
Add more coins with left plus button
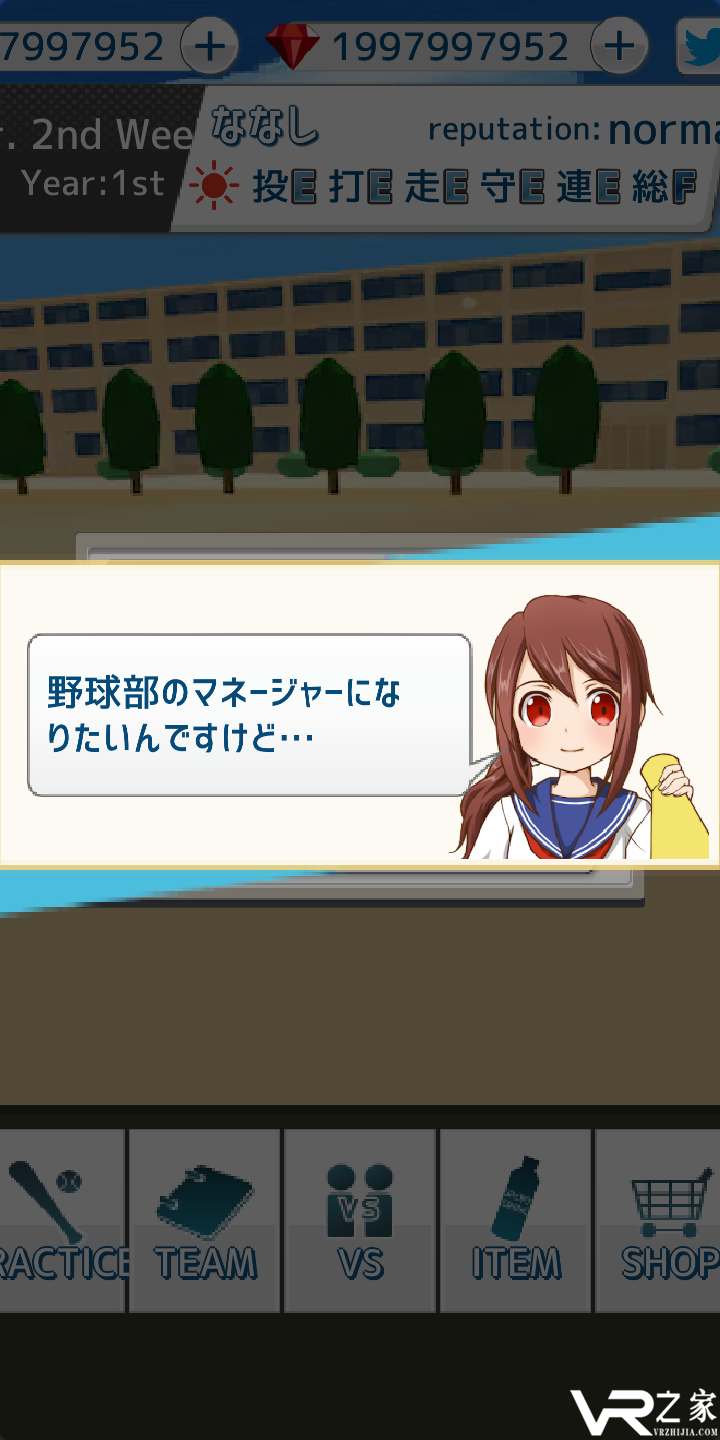(x=209, y=46)
